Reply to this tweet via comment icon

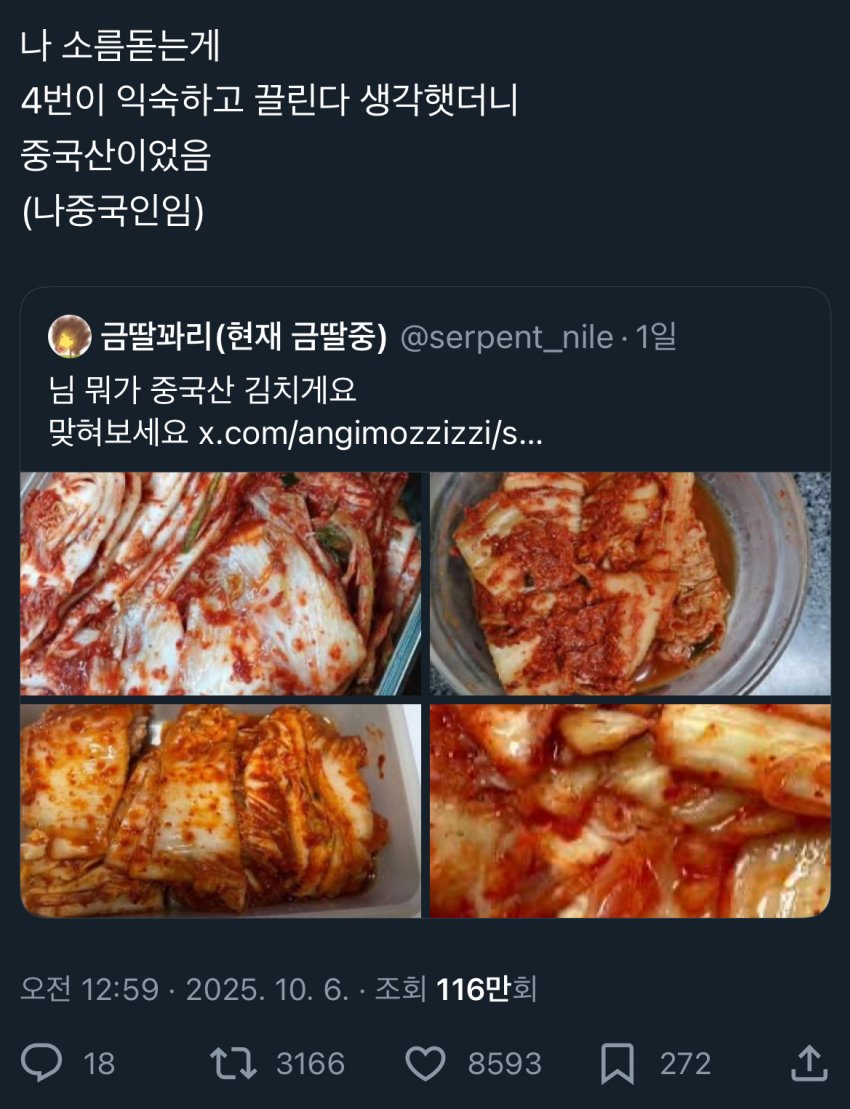click(42, 1062)
